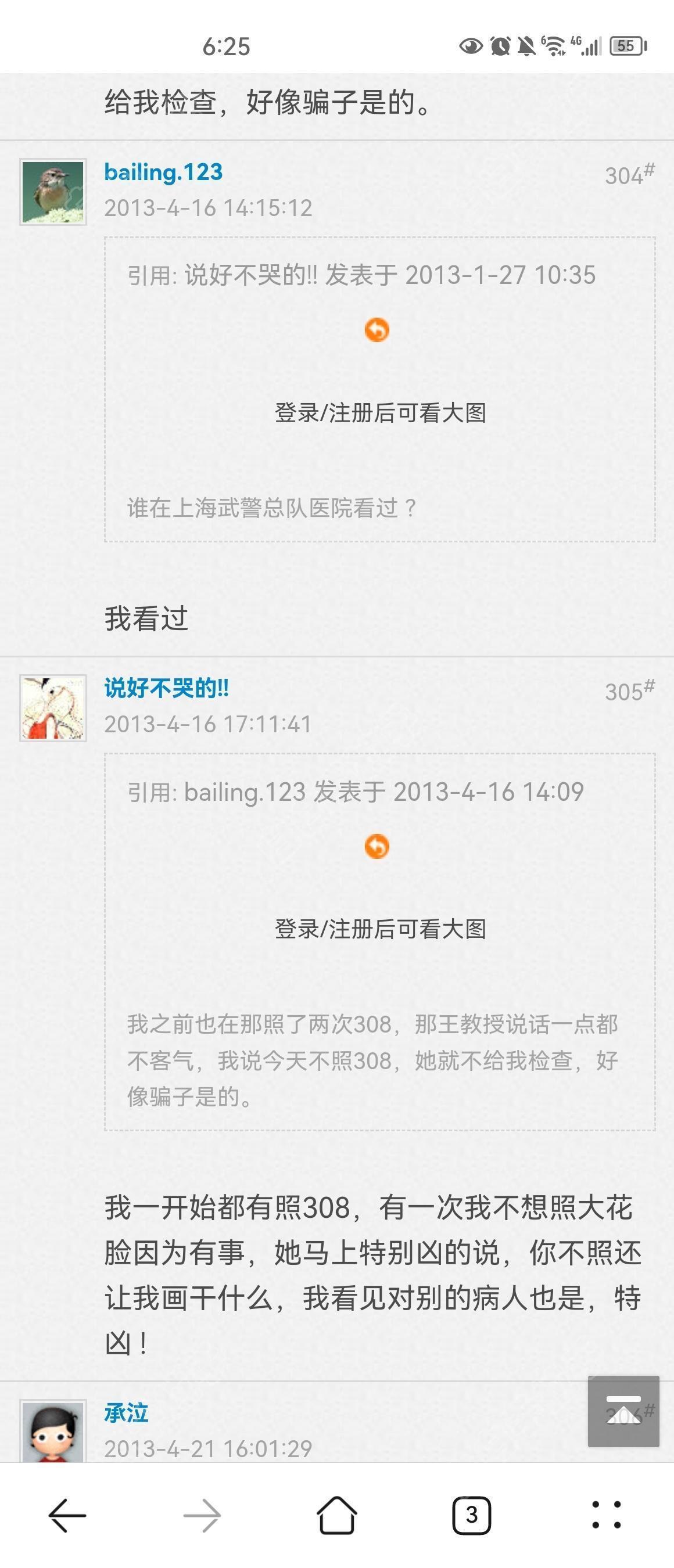Jump to quoted post in reply 304
674x1568 pixels.
(x=377, y=330)
